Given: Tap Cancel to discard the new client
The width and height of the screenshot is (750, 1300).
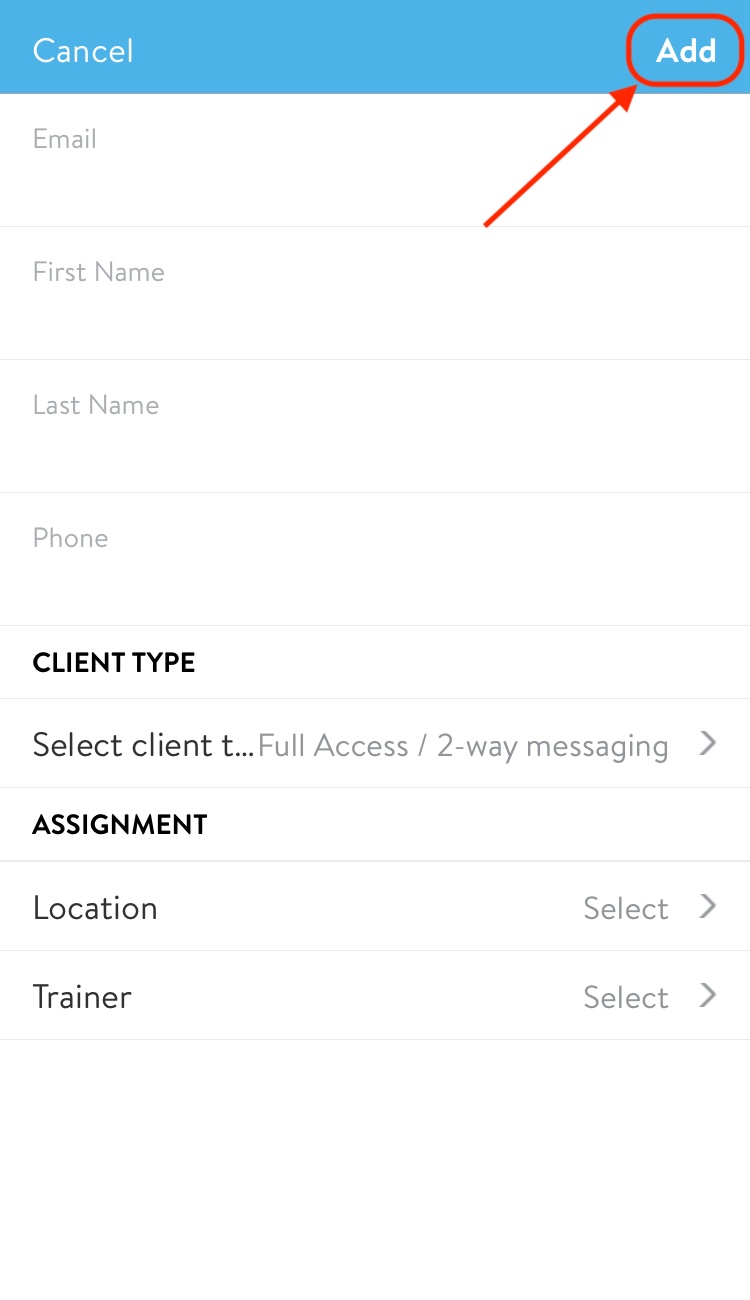Looking at the screenshot, I should tap(83, 50).
